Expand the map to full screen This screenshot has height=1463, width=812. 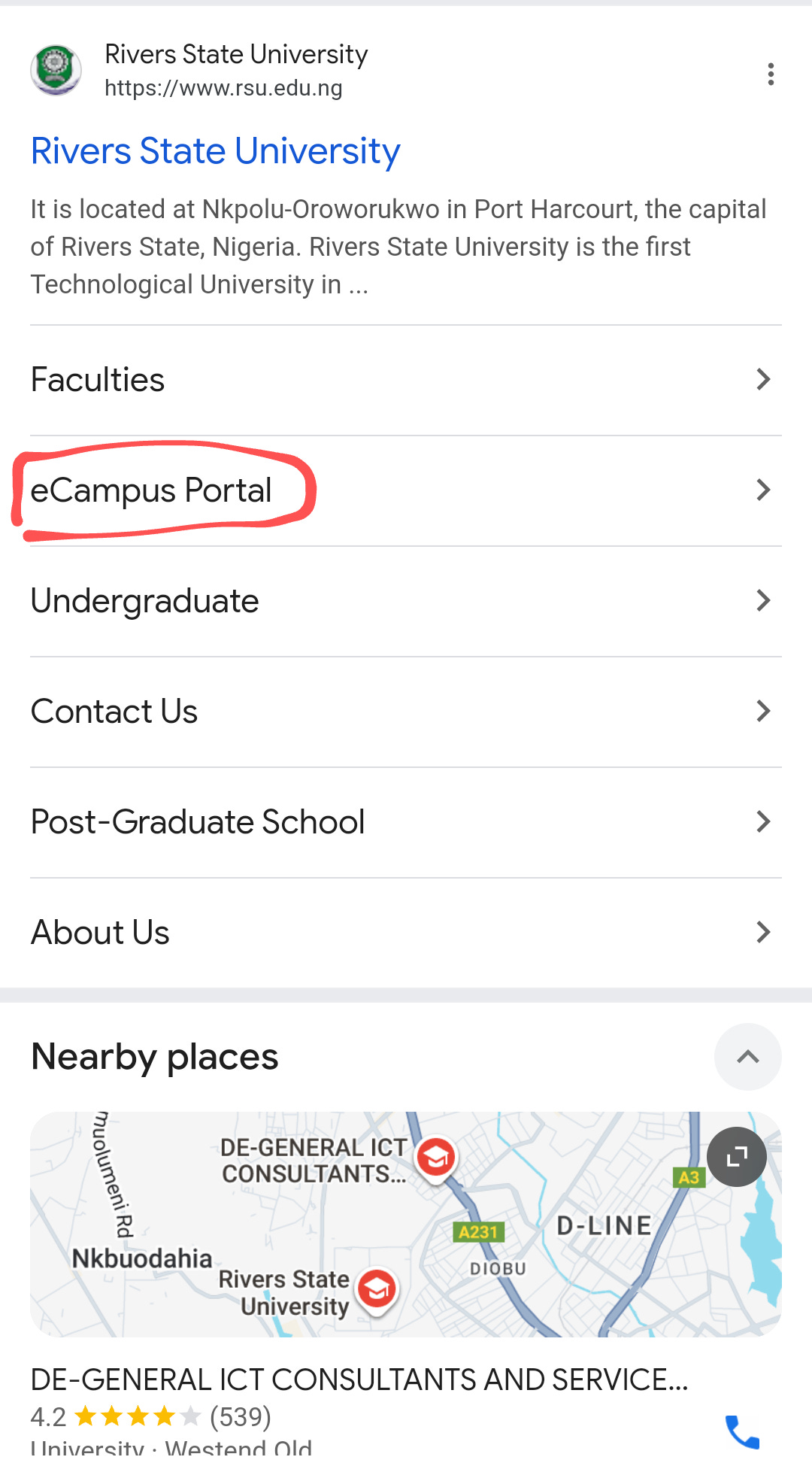pyautogui.click(x=736, y=1157)
